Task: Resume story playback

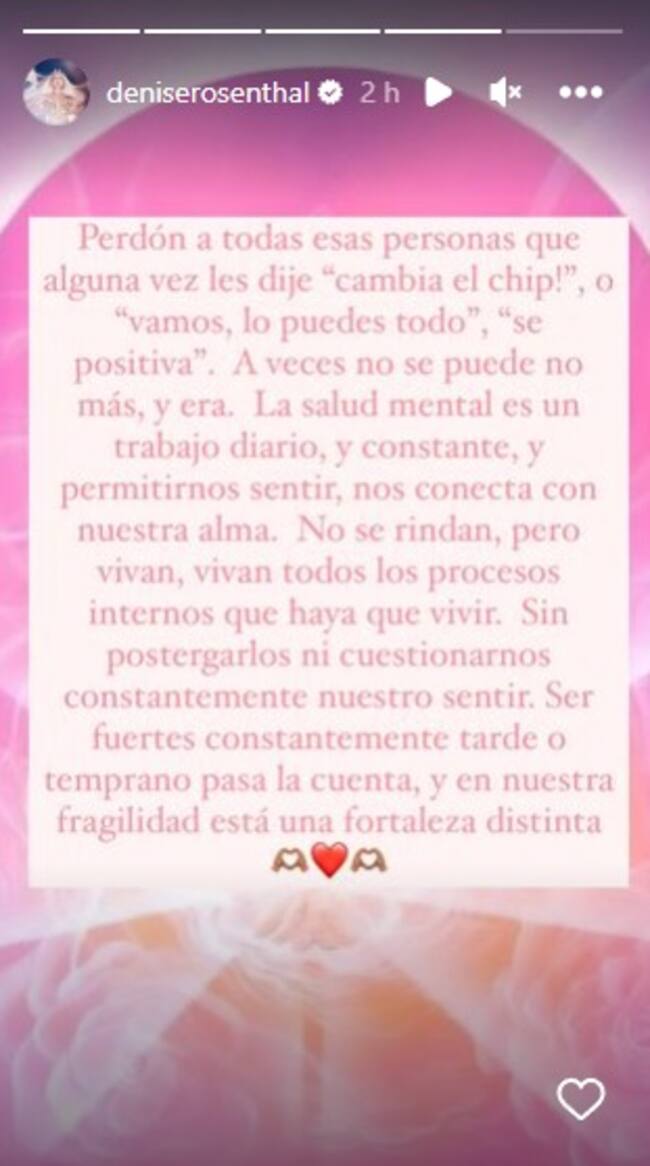Action: (x=438, y=93)
